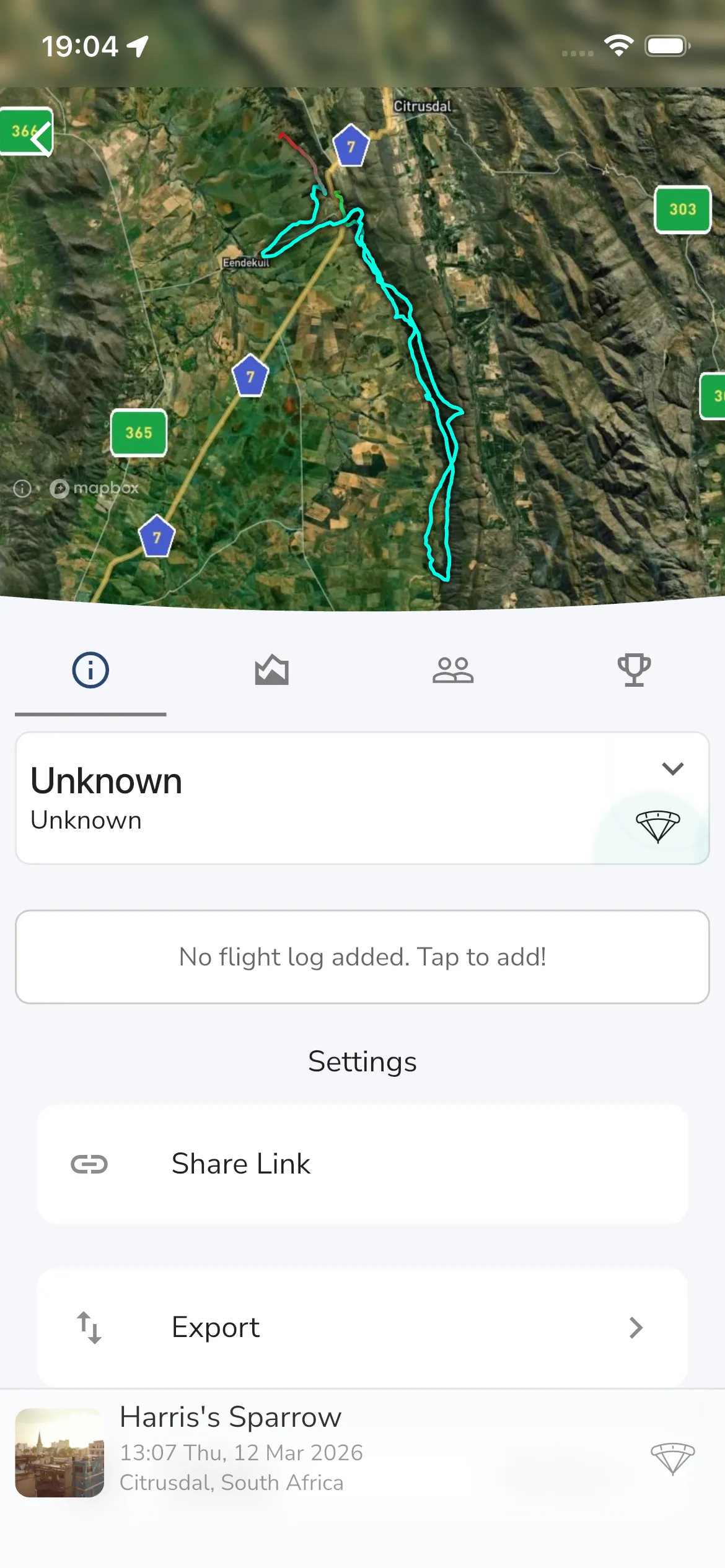Open the trophy achievements tab
This screenshot has width=725, height=1568.
634,670
